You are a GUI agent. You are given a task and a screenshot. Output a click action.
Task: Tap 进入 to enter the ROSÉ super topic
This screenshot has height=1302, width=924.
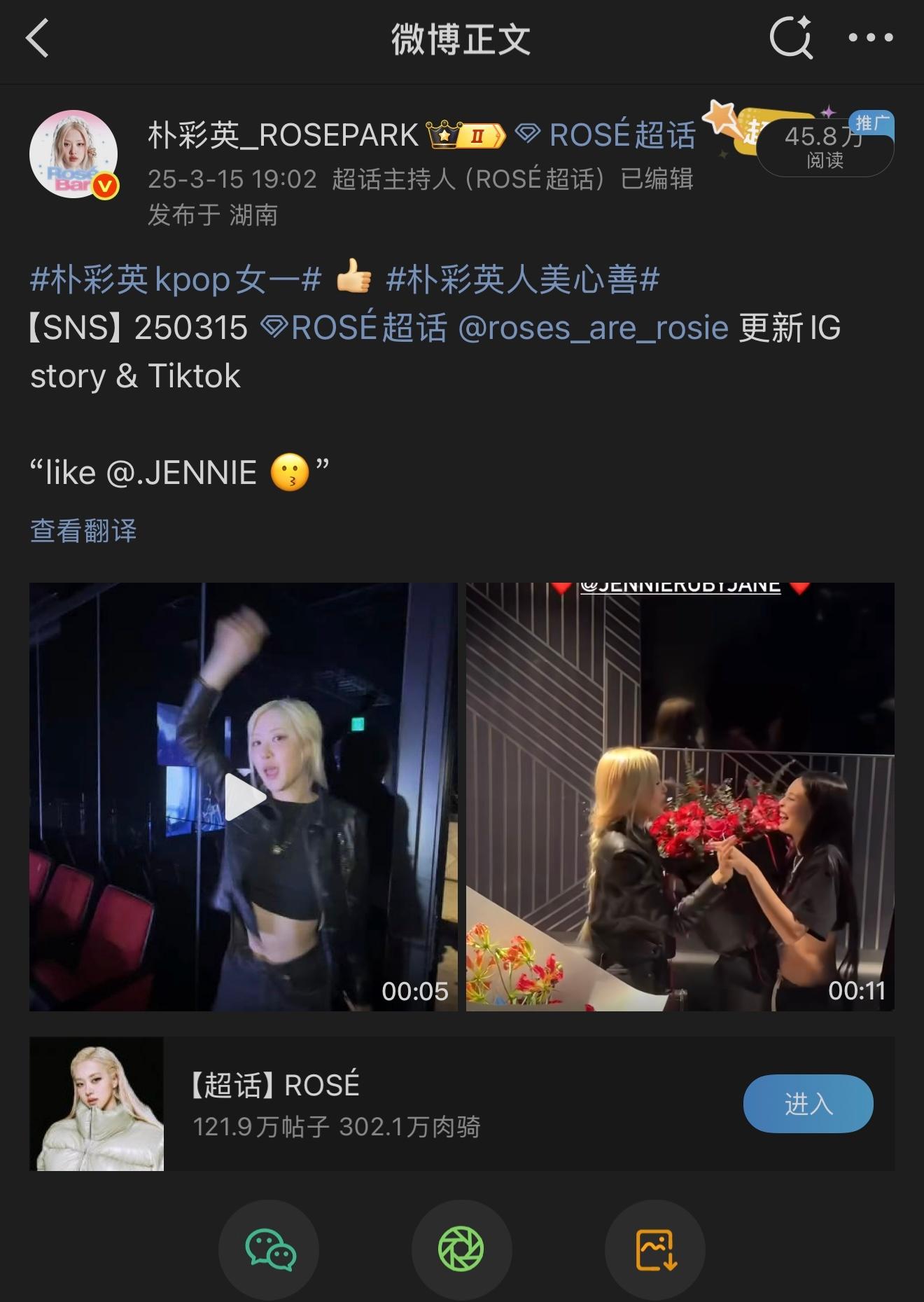[808, 1104]
